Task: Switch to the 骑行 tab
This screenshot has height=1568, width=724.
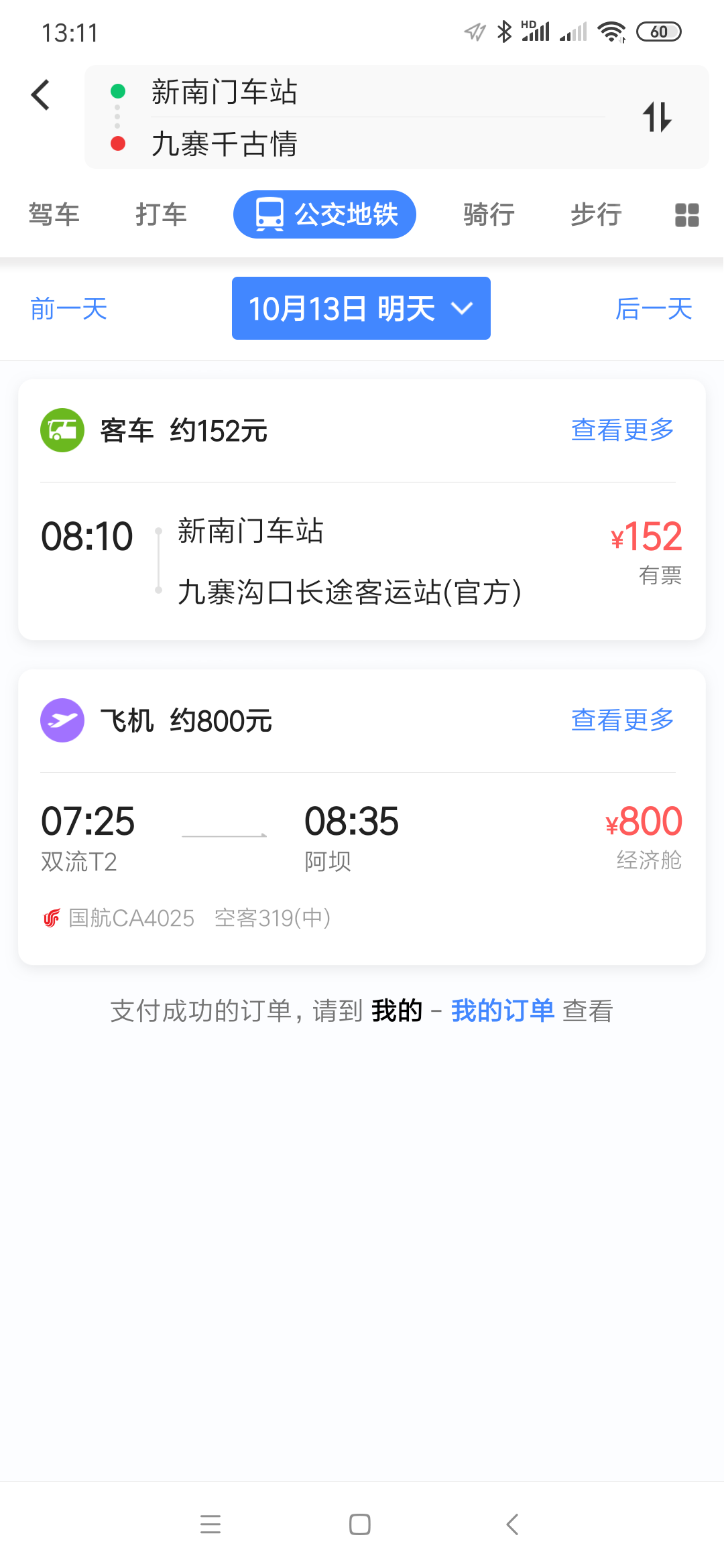Action: (x=489, y=214)
